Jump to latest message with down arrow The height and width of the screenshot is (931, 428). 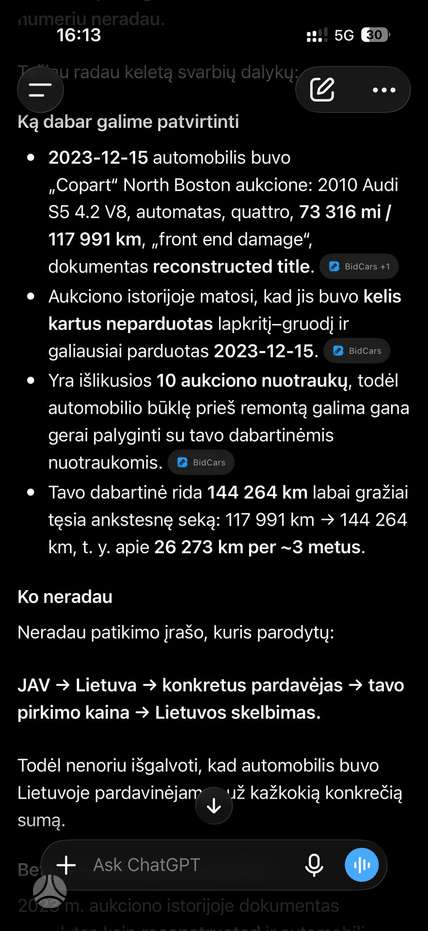214,806
